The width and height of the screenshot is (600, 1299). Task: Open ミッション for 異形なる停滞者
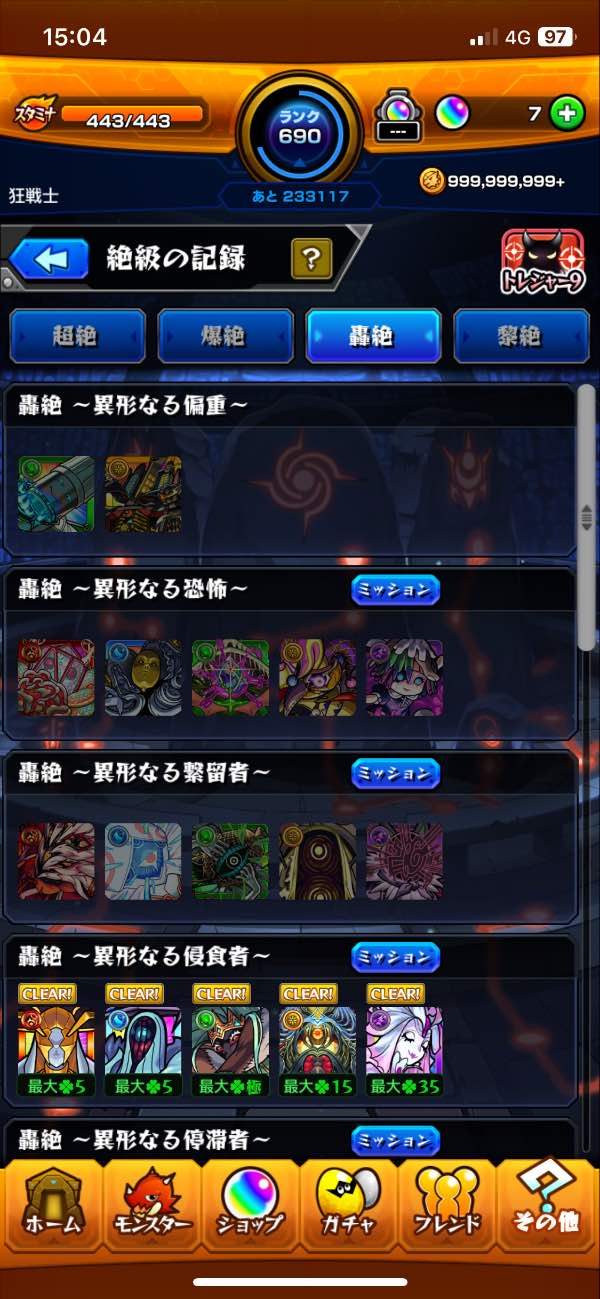[396, 1139]
